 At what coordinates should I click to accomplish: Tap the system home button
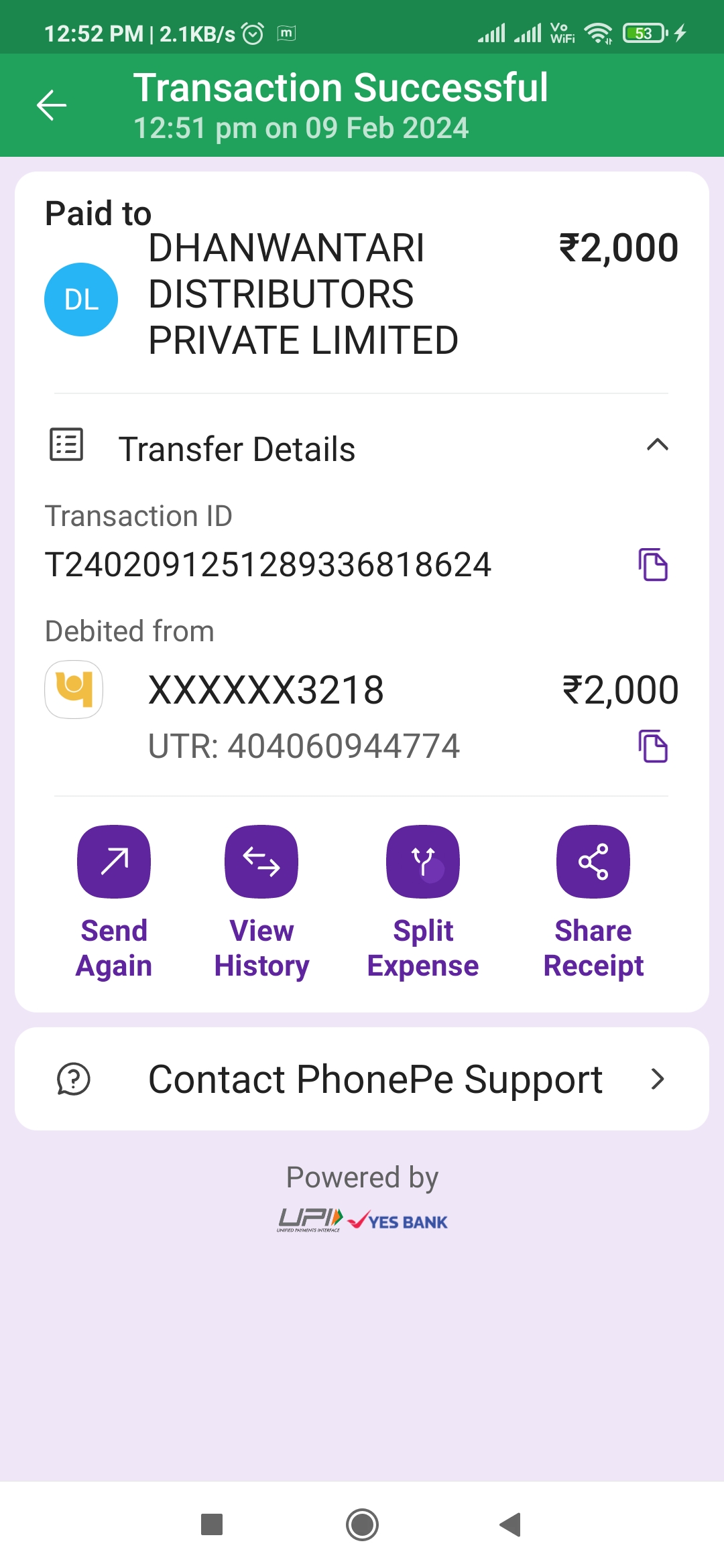(x=362, y=1525)
